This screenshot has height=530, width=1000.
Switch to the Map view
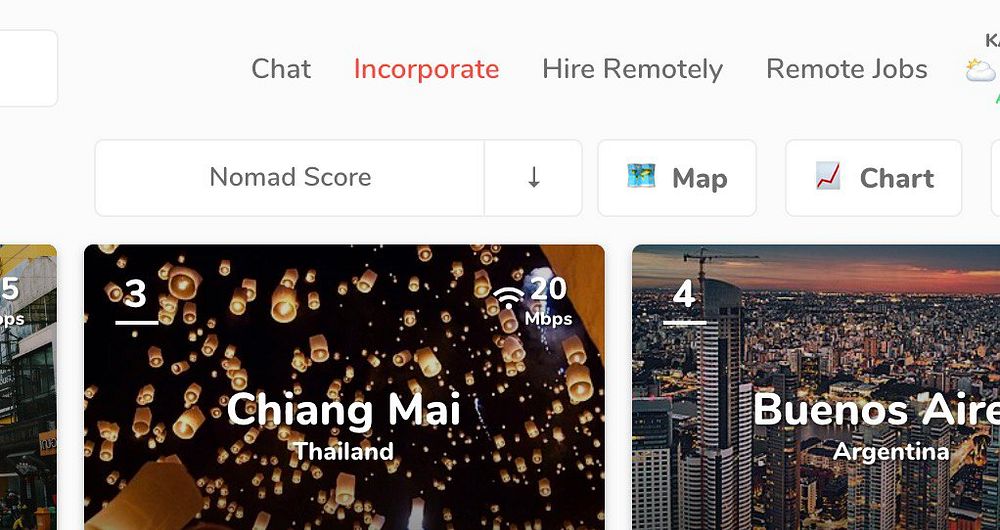pos(677,178)
